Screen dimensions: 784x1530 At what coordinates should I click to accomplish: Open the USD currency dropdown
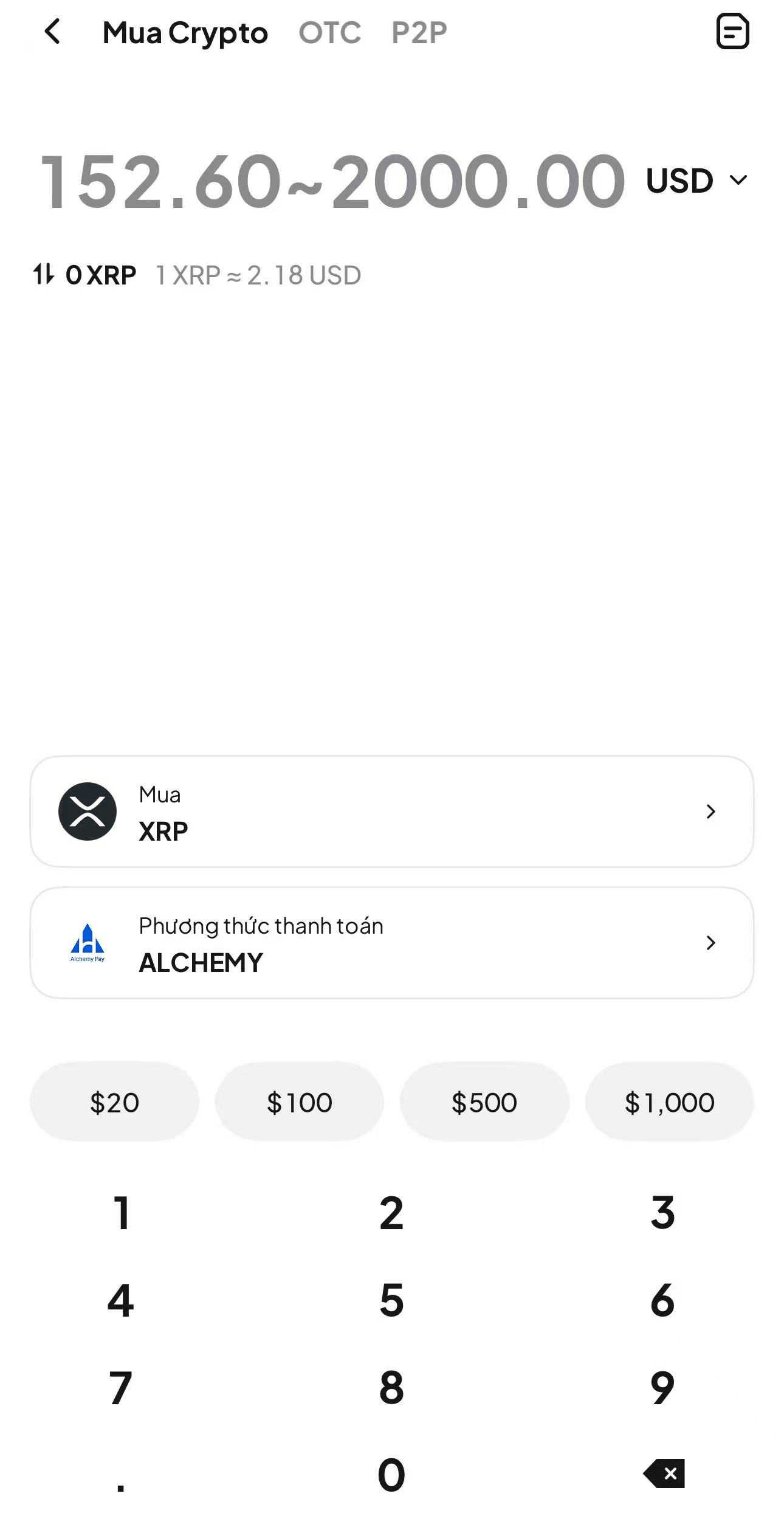(x=693, y=180)
